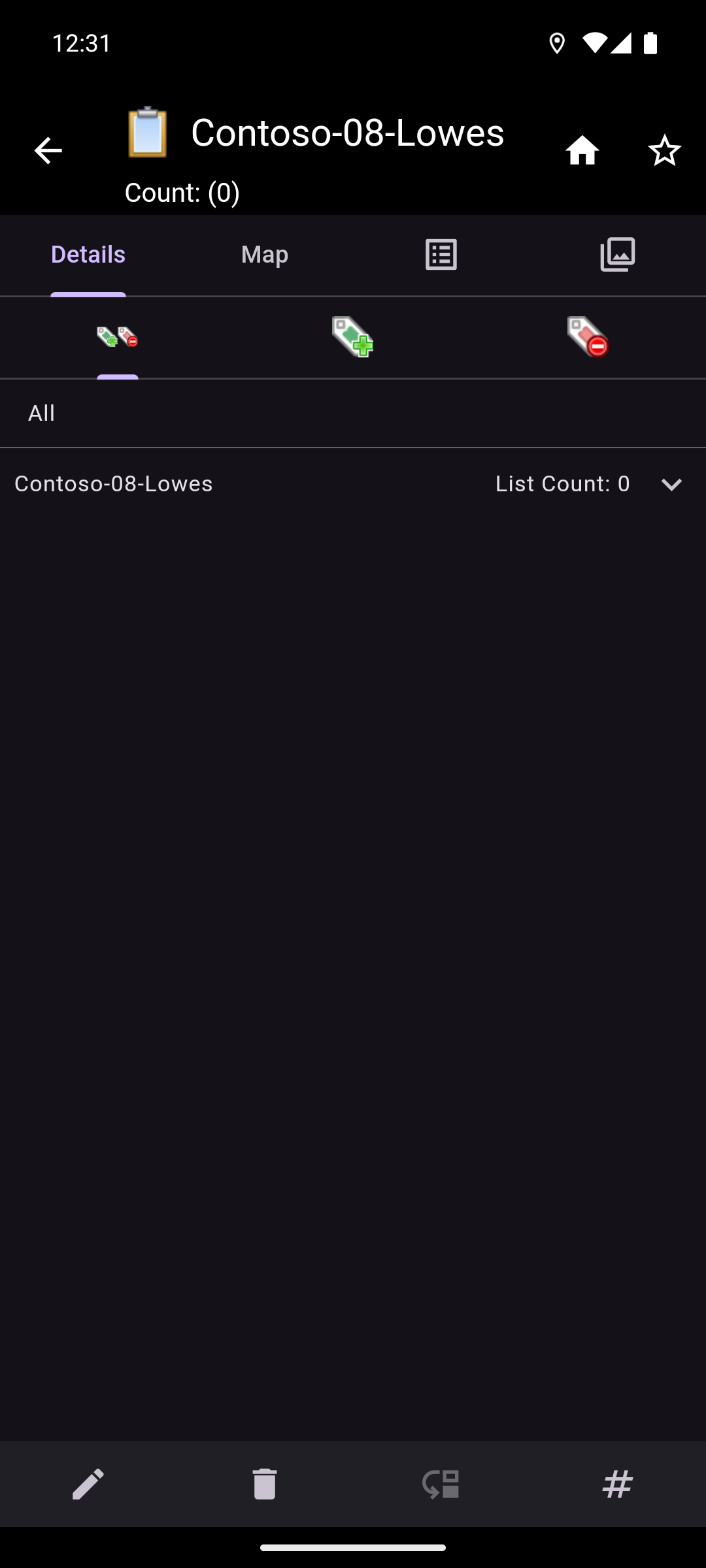Switch to the Map tab
The image size is (706, 1568).
pyautogui.click(x=265, y=255)
